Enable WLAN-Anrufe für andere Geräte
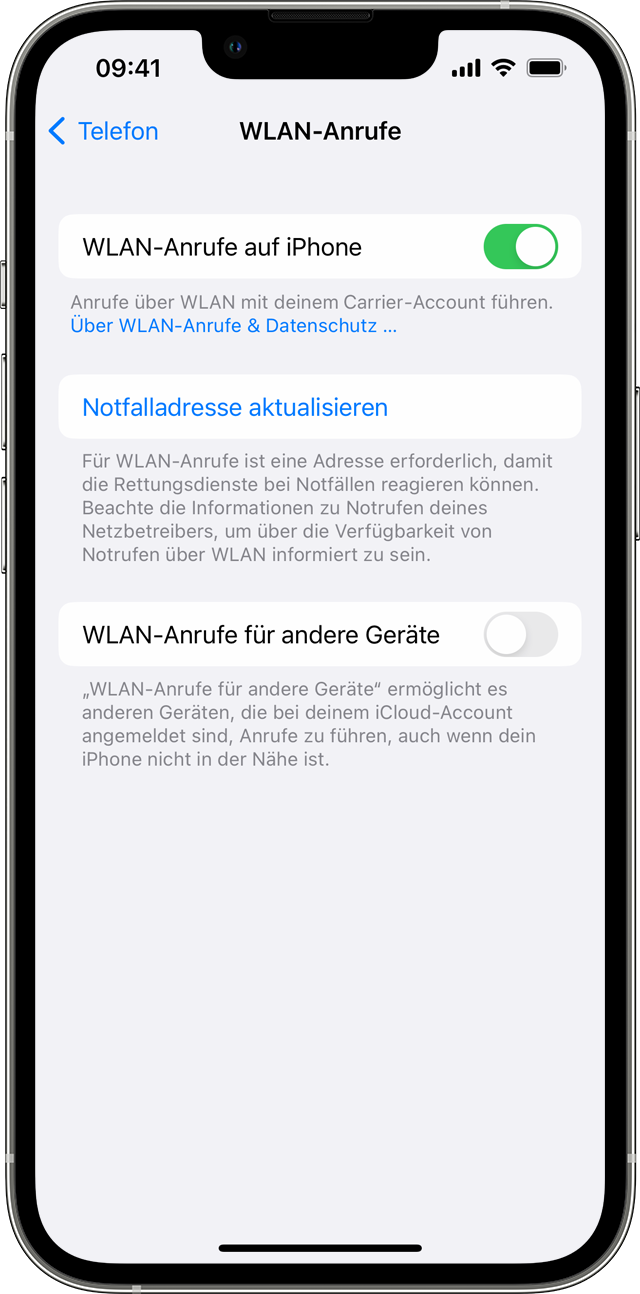 pos(520,635)
